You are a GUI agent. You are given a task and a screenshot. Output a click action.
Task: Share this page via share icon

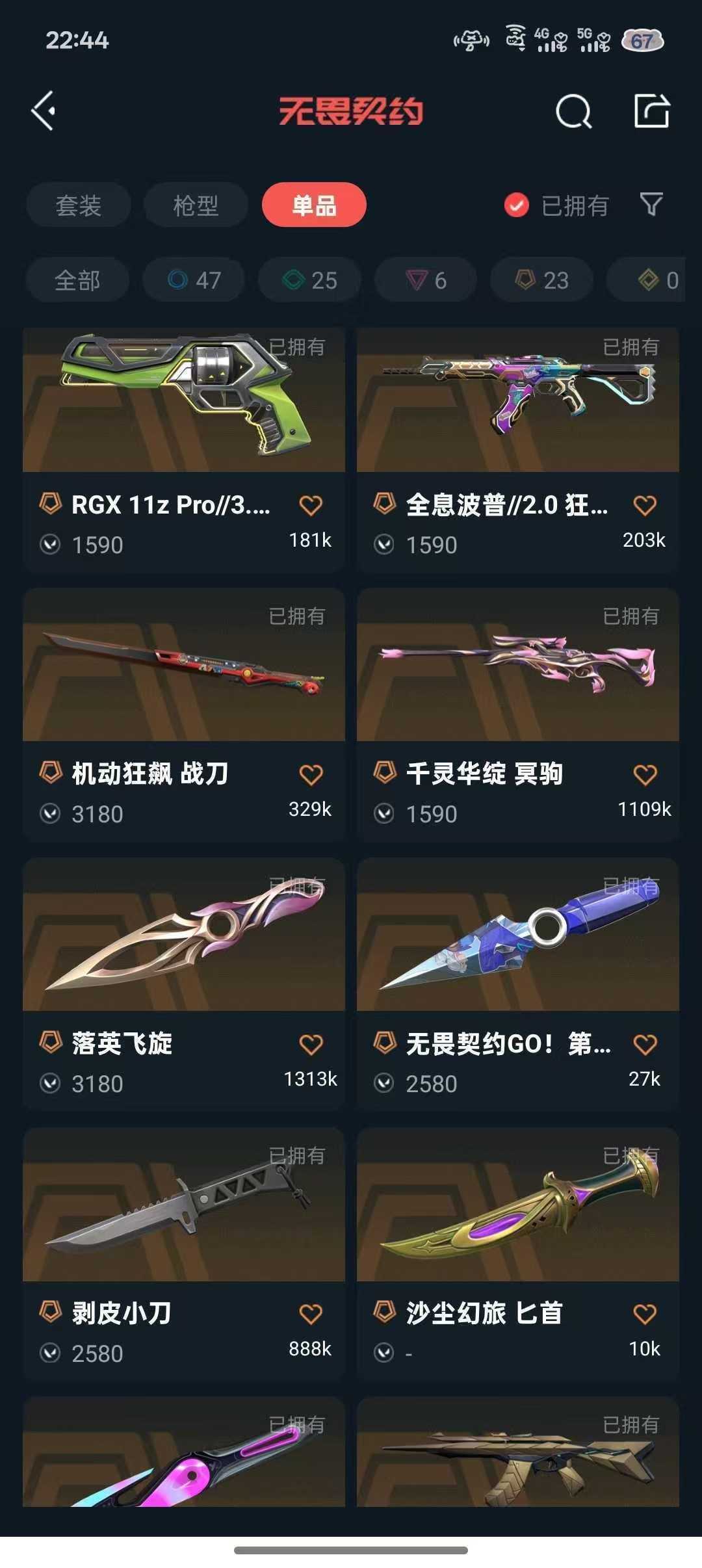[x=651, y=111]
